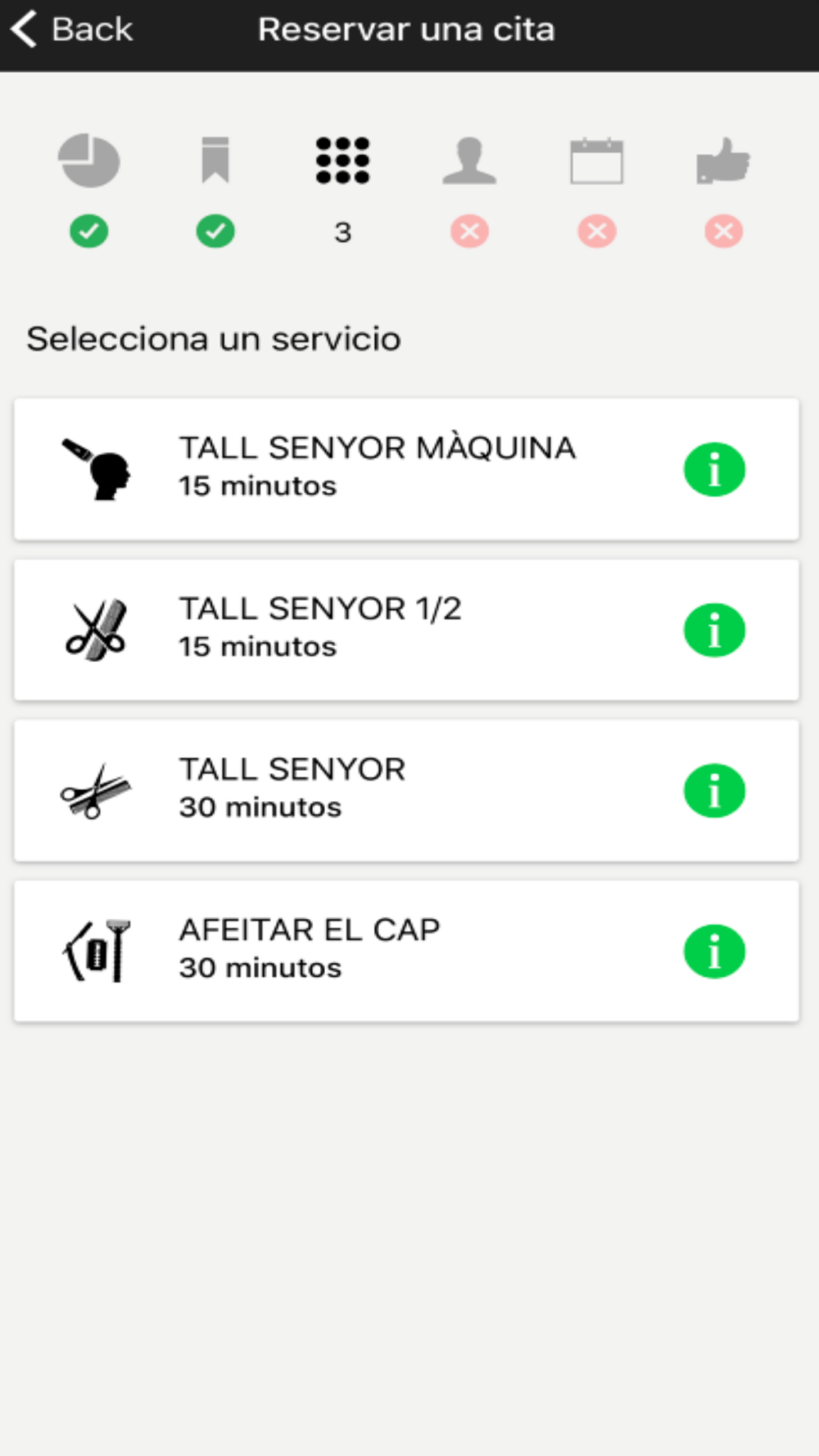The height and width of the screenshot is (1456, 819).
Task: Jump to the calendar step
Action: click(x=596, y=161)
